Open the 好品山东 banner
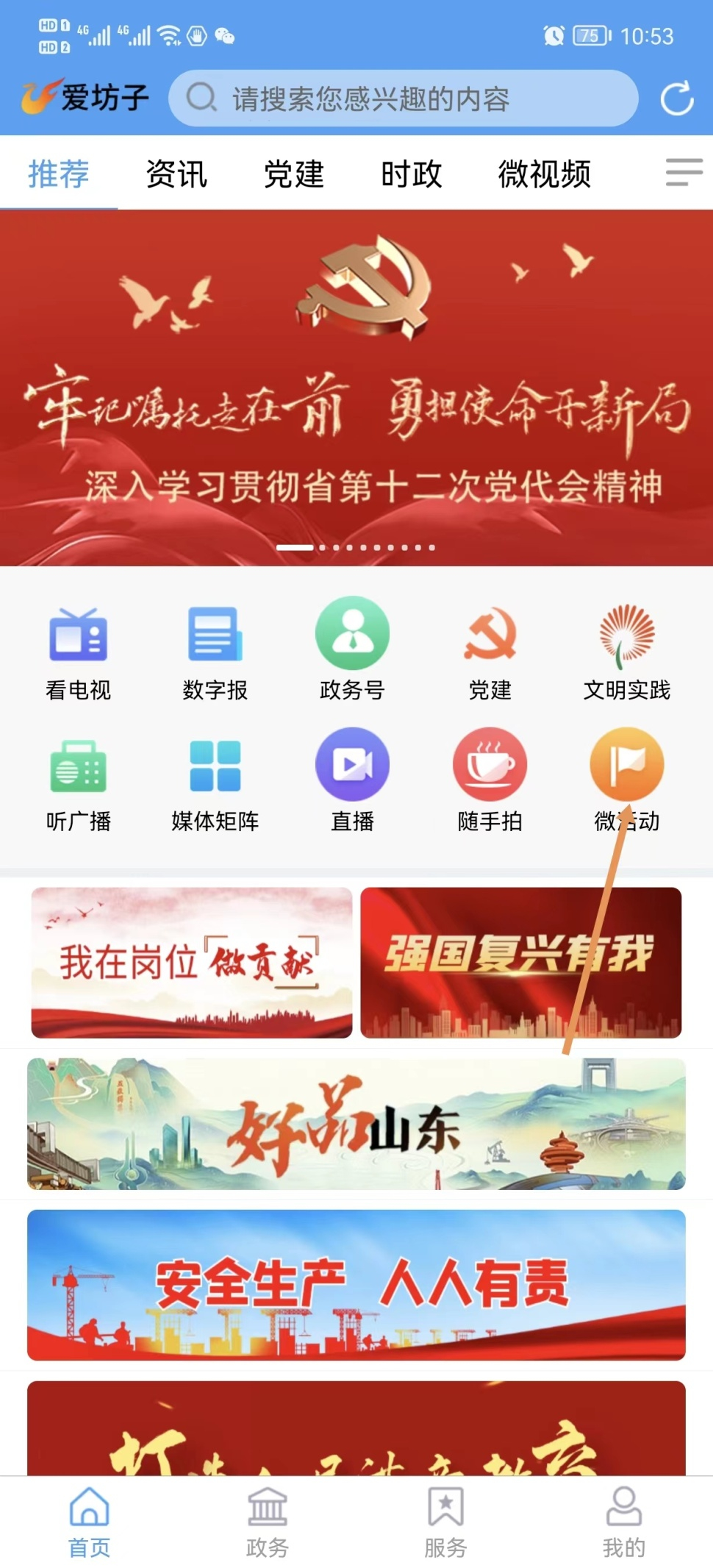Viewport: 713px width, 1568px height. pyautogui.click(x=356, y=1124)
